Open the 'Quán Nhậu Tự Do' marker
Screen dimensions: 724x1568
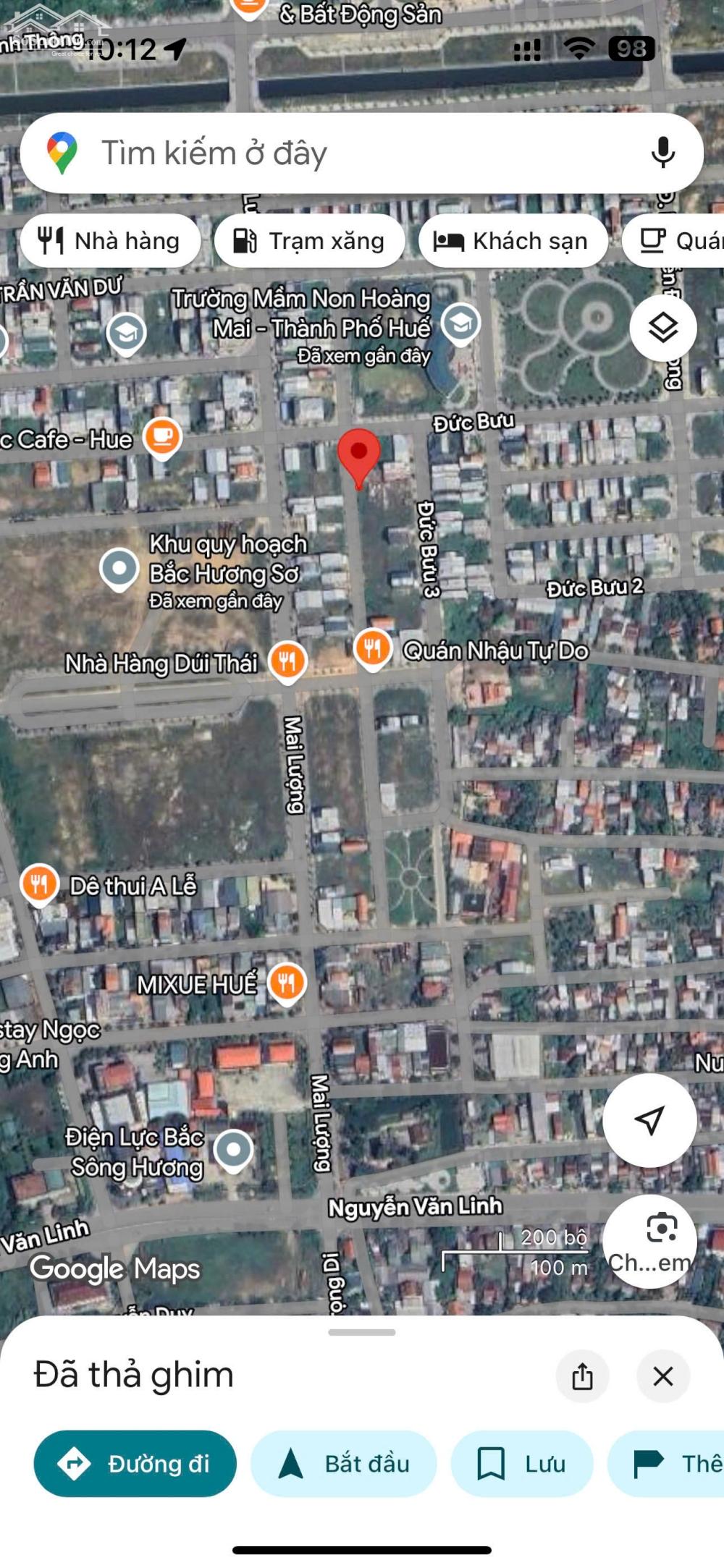click(x=373, y=648)
